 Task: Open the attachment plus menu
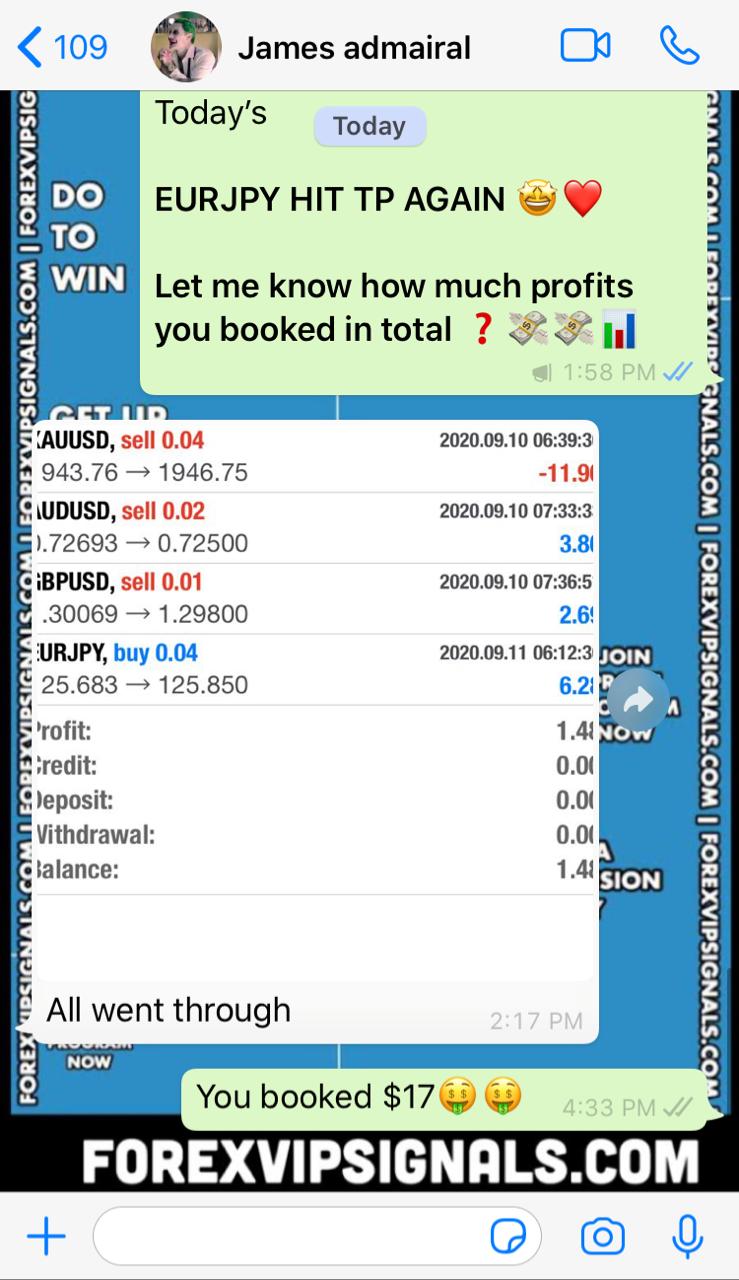(x=45, y=1237)
